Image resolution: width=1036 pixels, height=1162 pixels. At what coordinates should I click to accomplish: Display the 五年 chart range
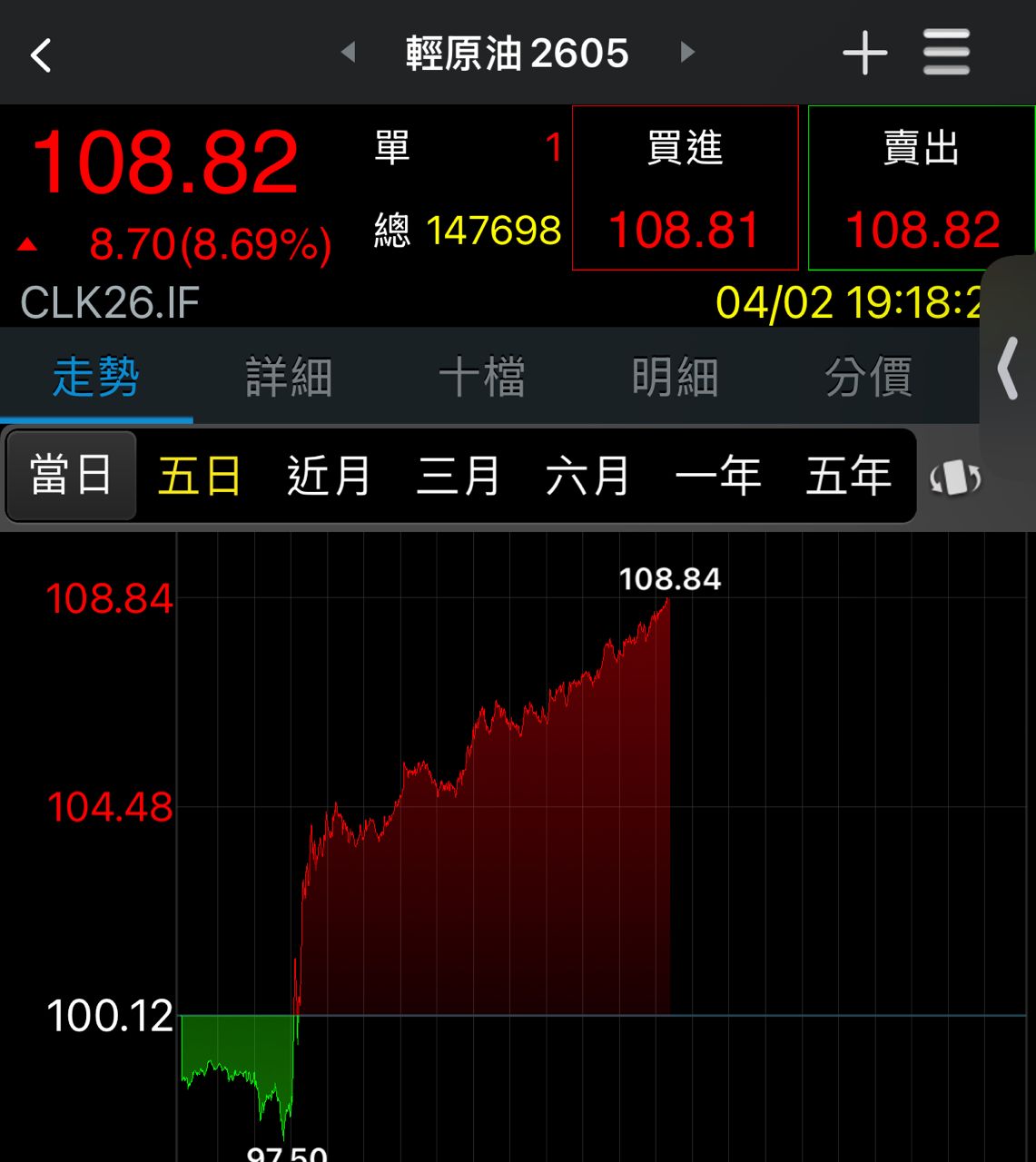pos(848,476)
